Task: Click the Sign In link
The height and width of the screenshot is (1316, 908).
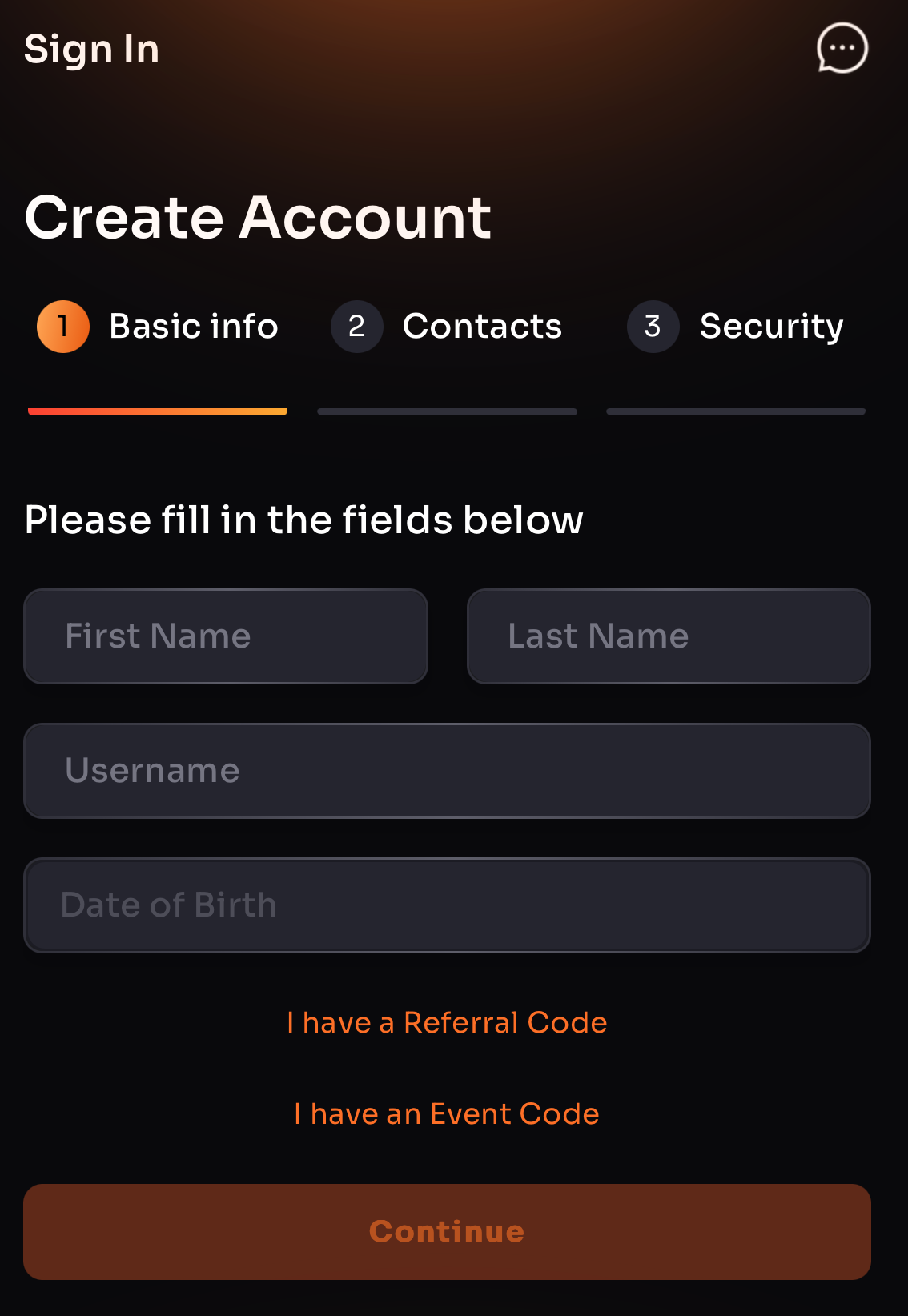Action: 91,48
